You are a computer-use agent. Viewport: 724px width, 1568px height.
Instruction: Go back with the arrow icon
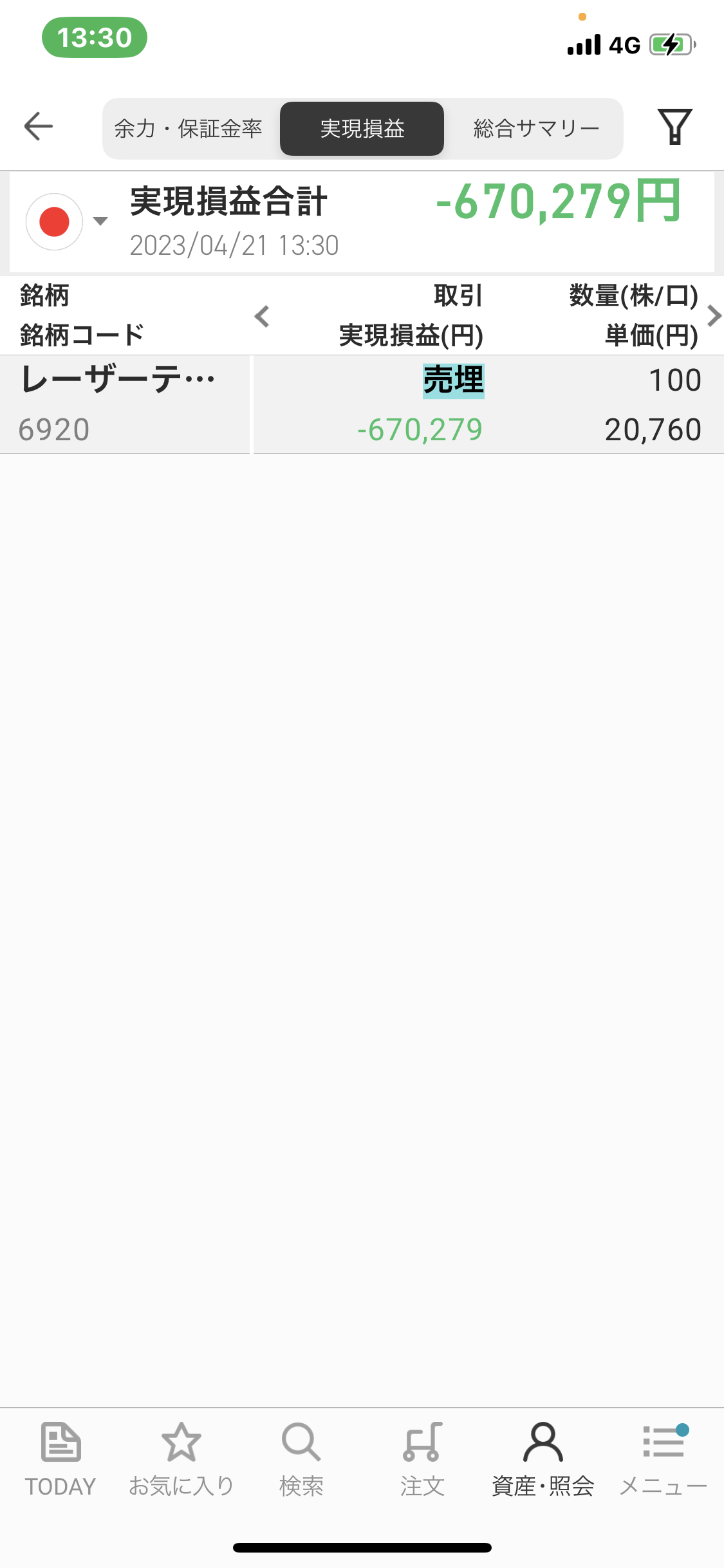pos(39,126)
